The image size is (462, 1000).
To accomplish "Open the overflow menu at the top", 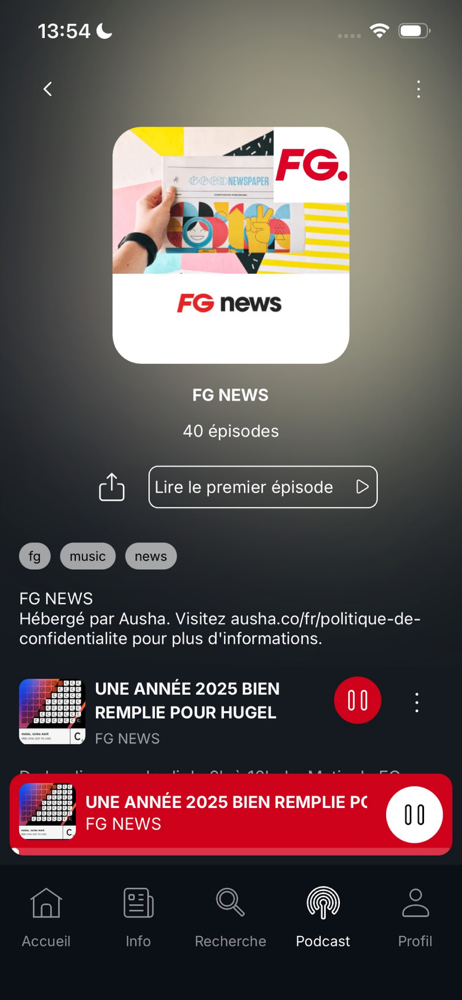I will coord(418,89).
